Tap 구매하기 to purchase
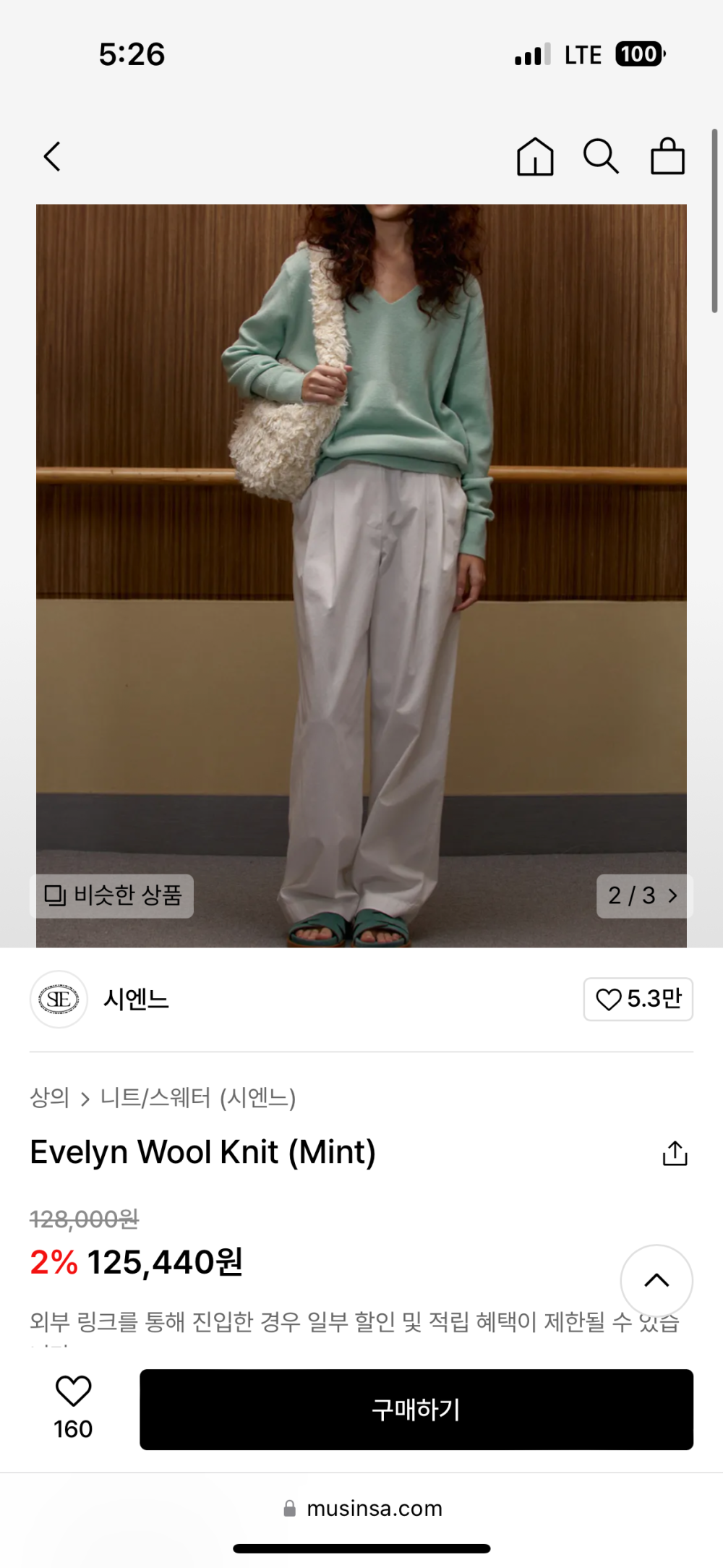The height and width of the screenshot is (1568, 723). (x=416, y=1409)
